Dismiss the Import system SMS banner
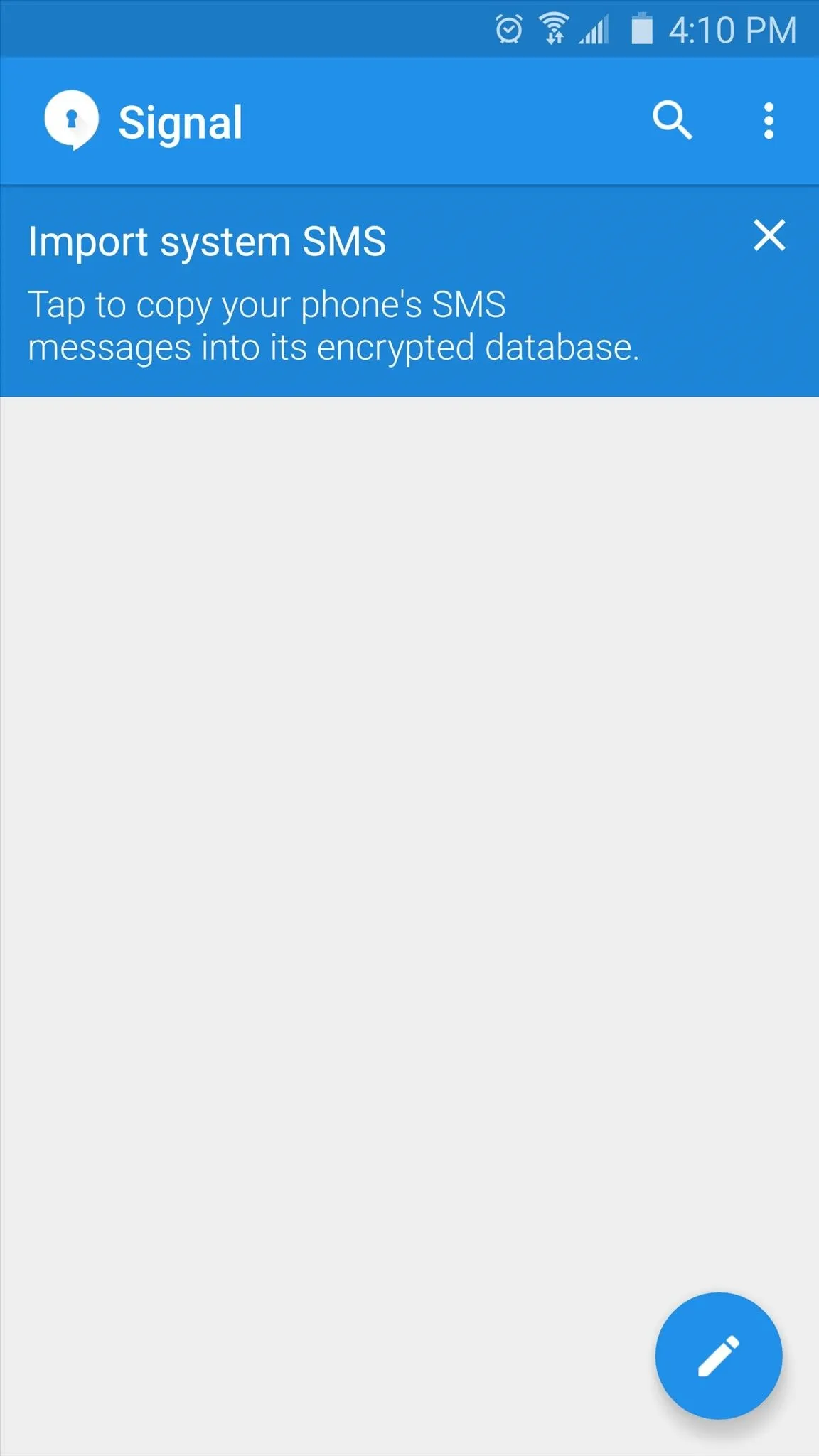The height and width of the screenshot is (1456, 819). [769, 235]
